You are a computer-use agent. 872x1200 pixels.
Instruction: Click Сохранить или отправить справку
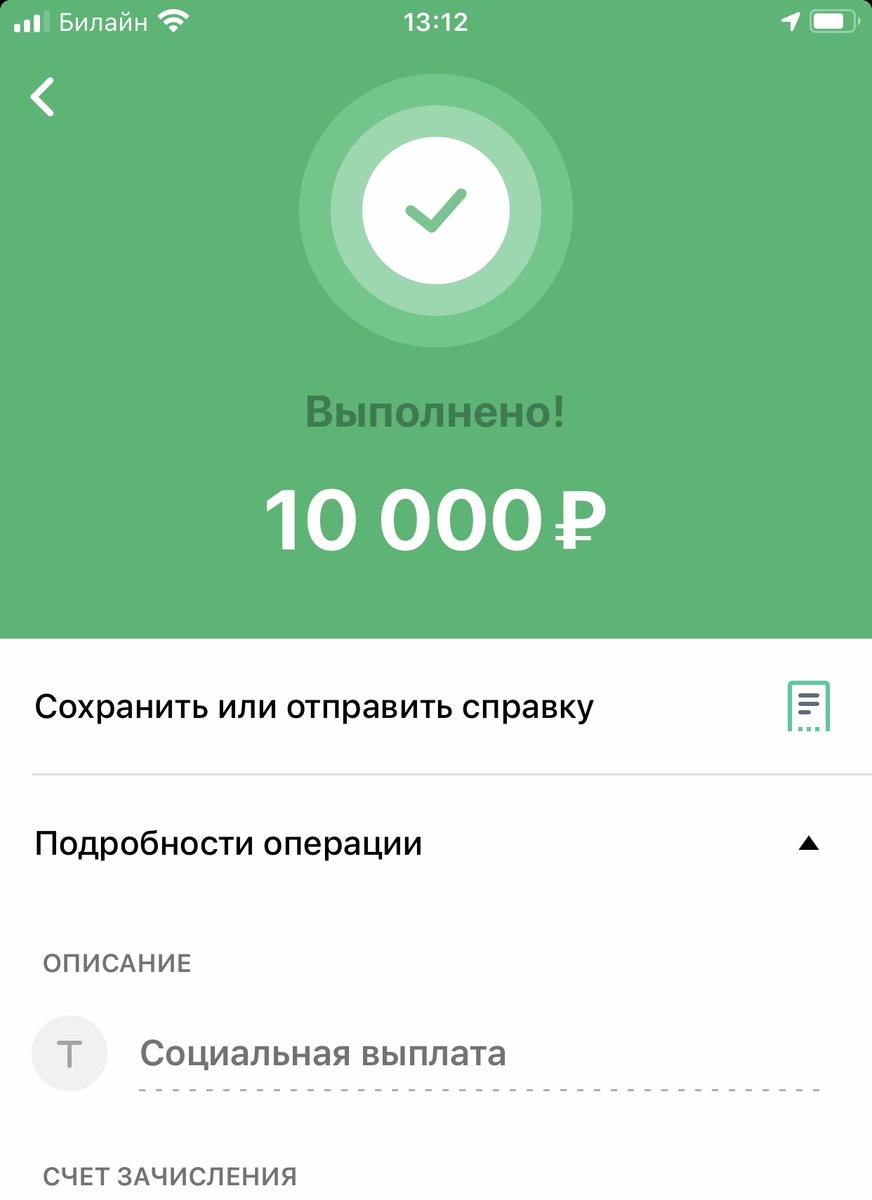coord(314,706)
